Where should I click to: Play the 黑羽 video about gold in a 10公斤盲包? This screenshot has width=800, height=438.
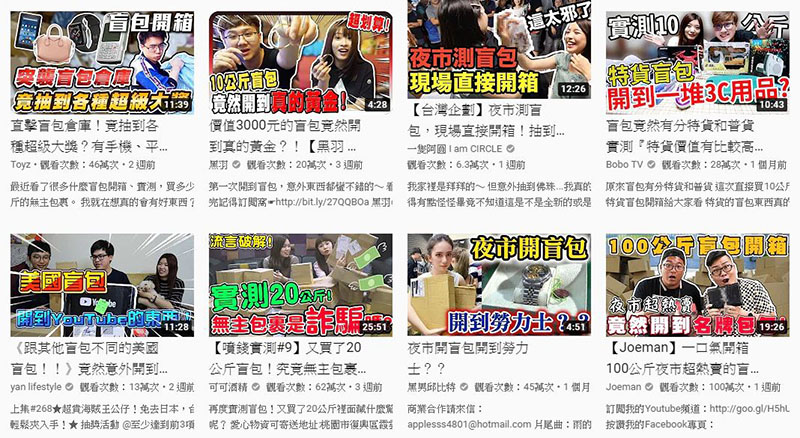[299, 62]
